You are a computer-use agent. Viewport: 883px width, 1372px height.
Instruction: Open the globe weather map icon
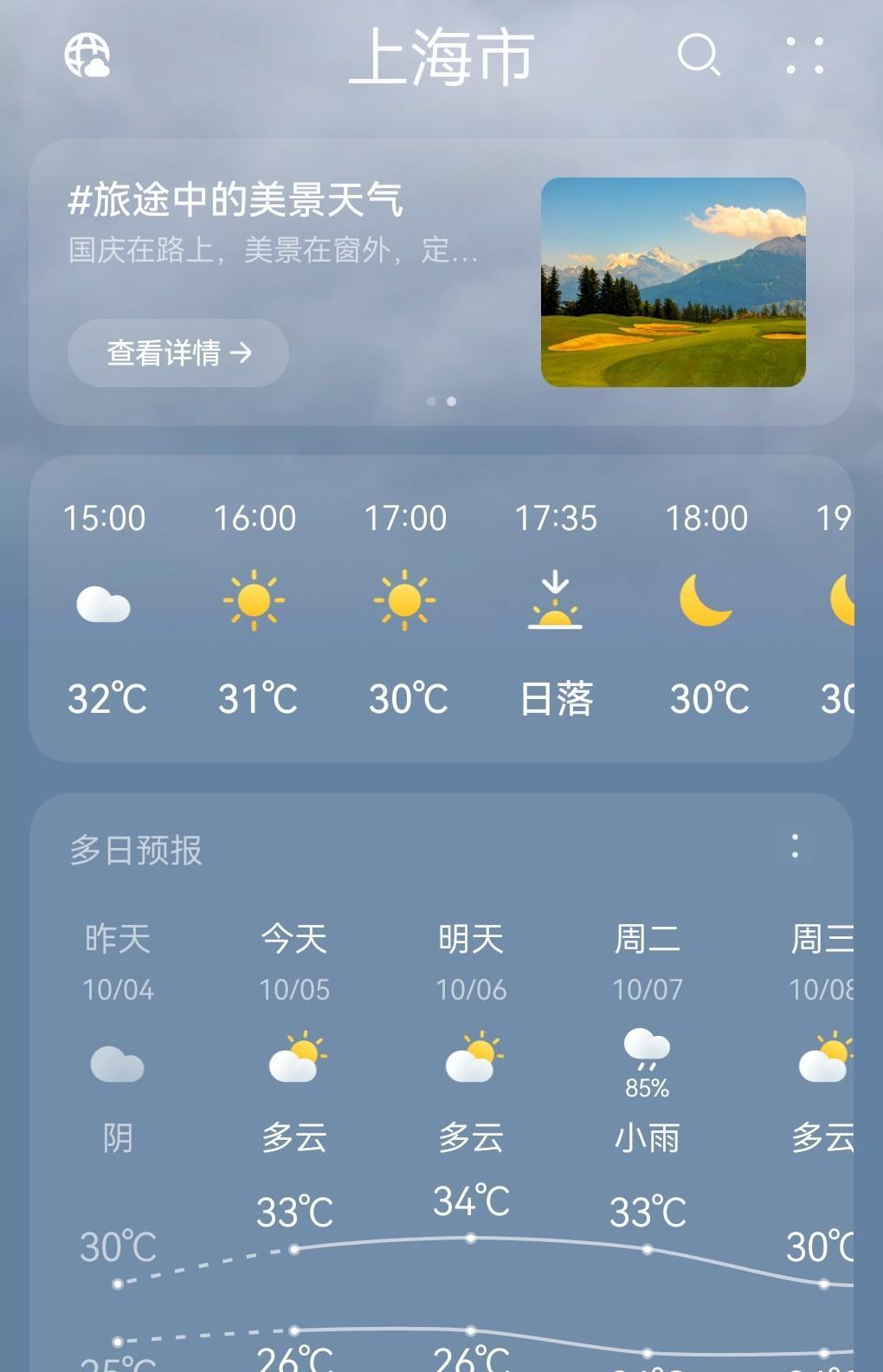[x=87, y=55]
